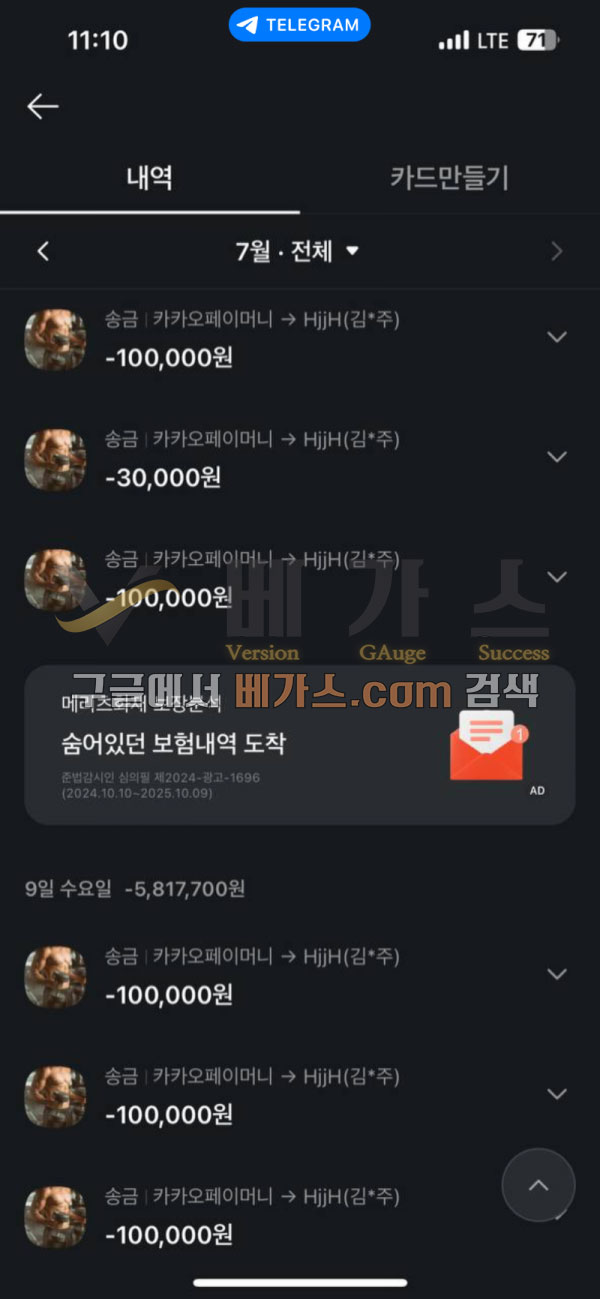Open the -30,000원 transfer to HjjH
This screenshot has height=1299, width=600.
[x=250, y=458]
